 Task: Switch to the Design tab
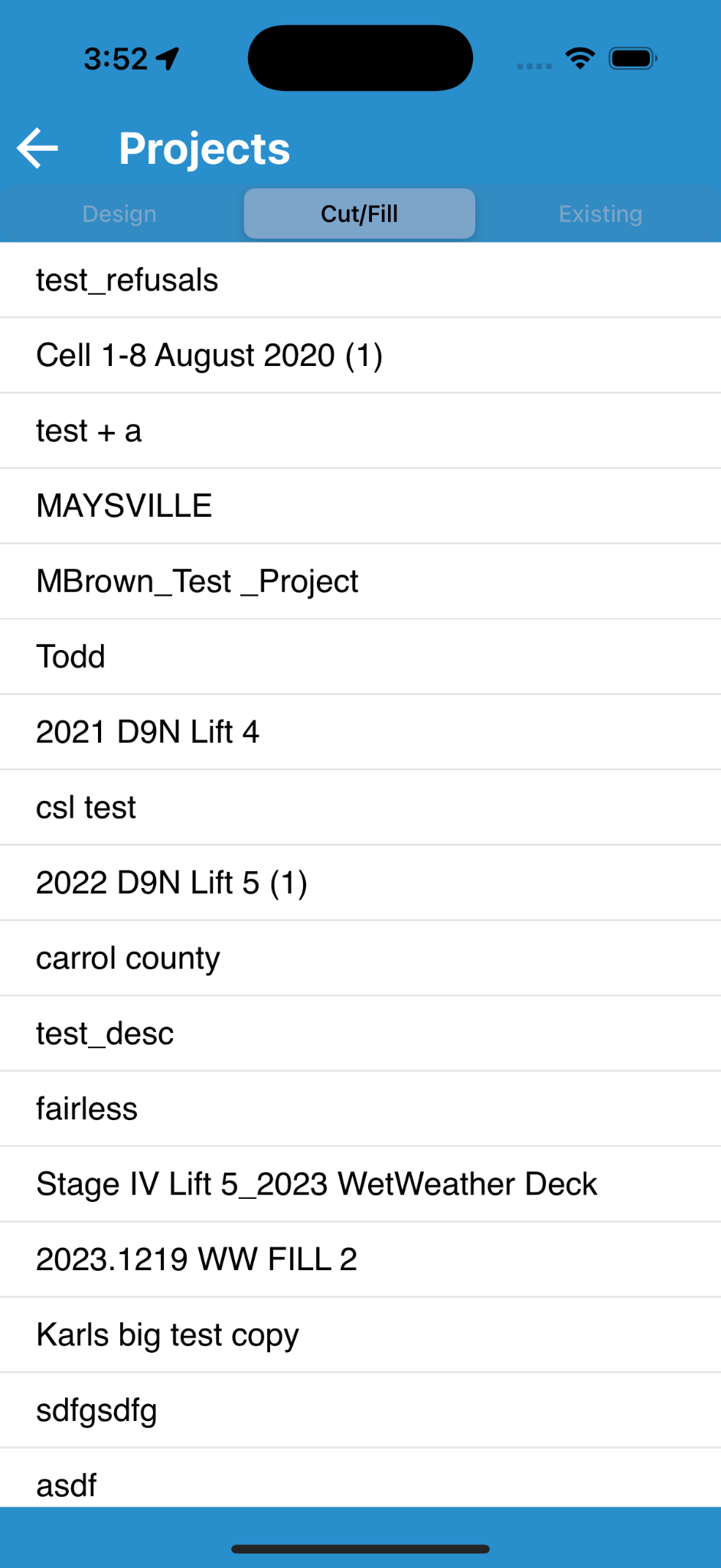pyautogui.click(x=119, y=214)
